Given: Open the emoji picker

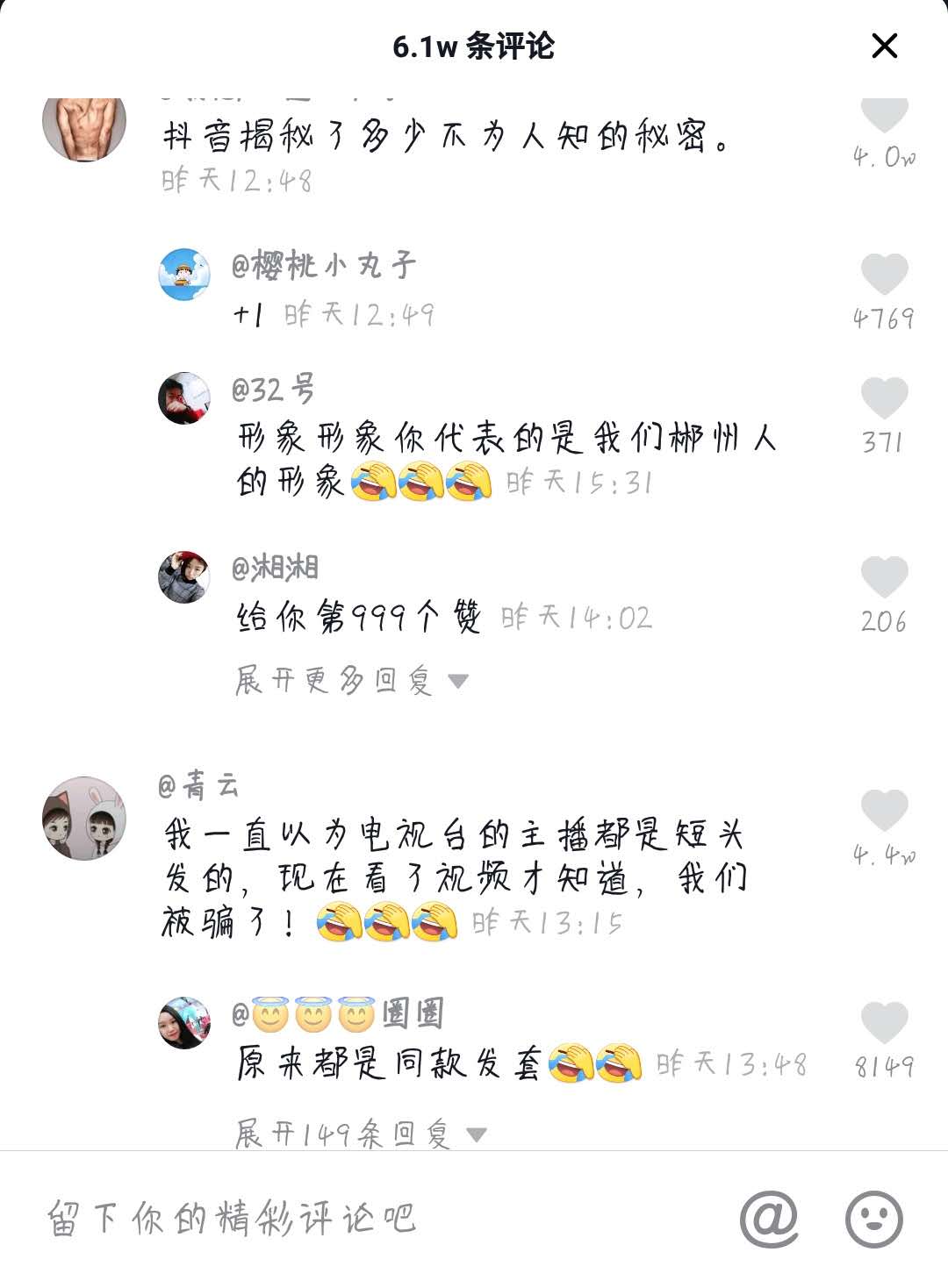Looking at the screenshot, I should click(x=873, y=1218).
